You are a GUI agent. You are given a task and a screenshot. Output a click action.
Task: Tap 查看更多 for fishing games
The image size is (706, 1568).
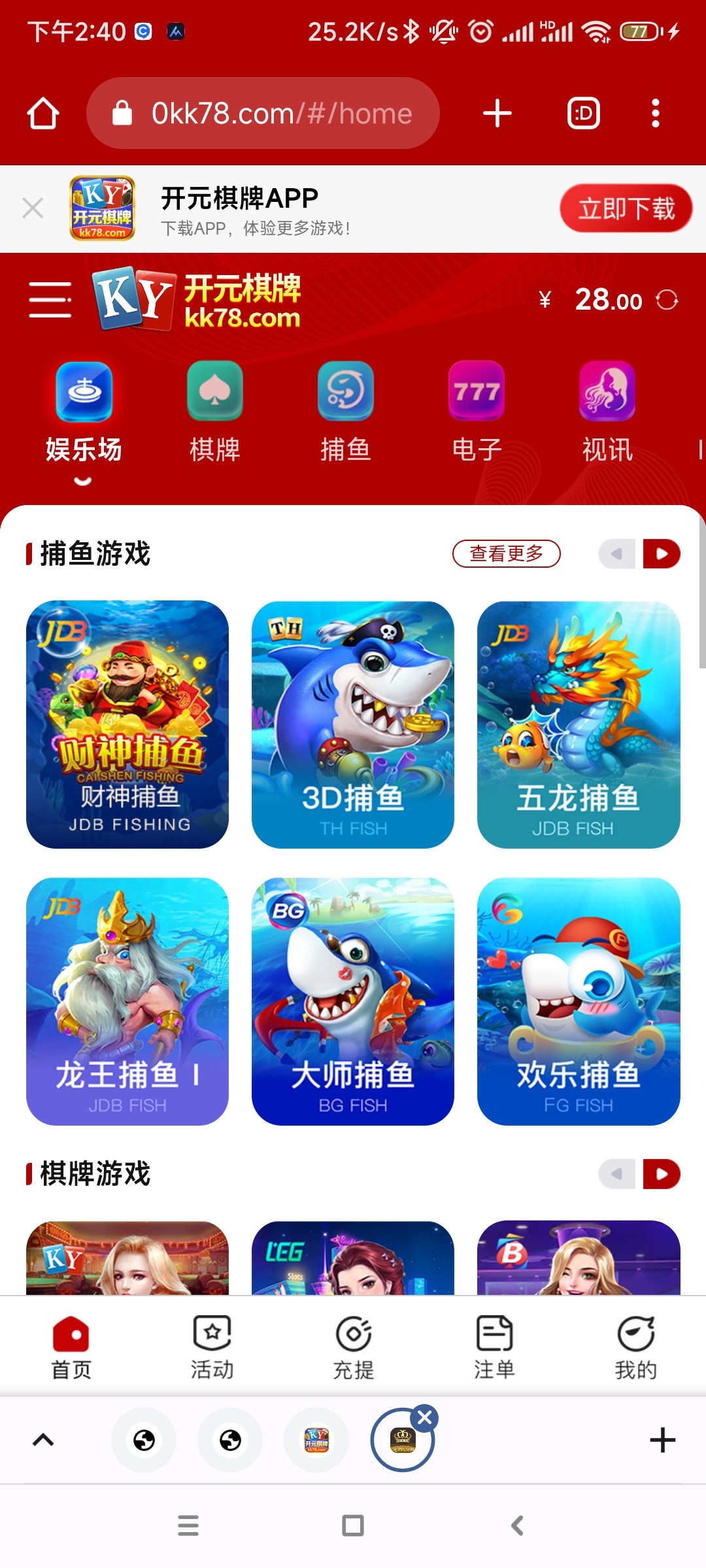[x=506, y=554]
